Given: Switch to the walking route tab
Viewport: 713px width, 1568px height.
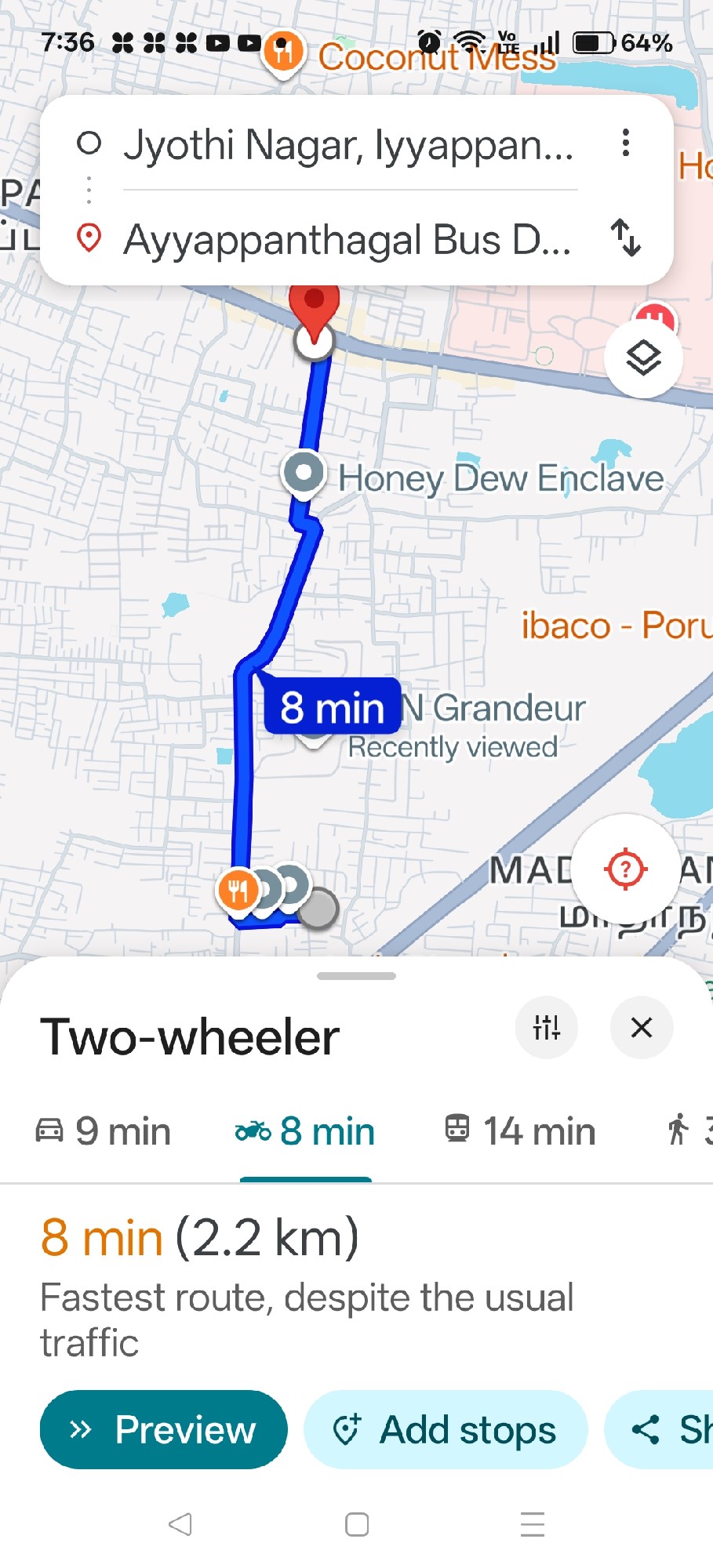Looking at the screenshot, I should (x=686, y=1131).
